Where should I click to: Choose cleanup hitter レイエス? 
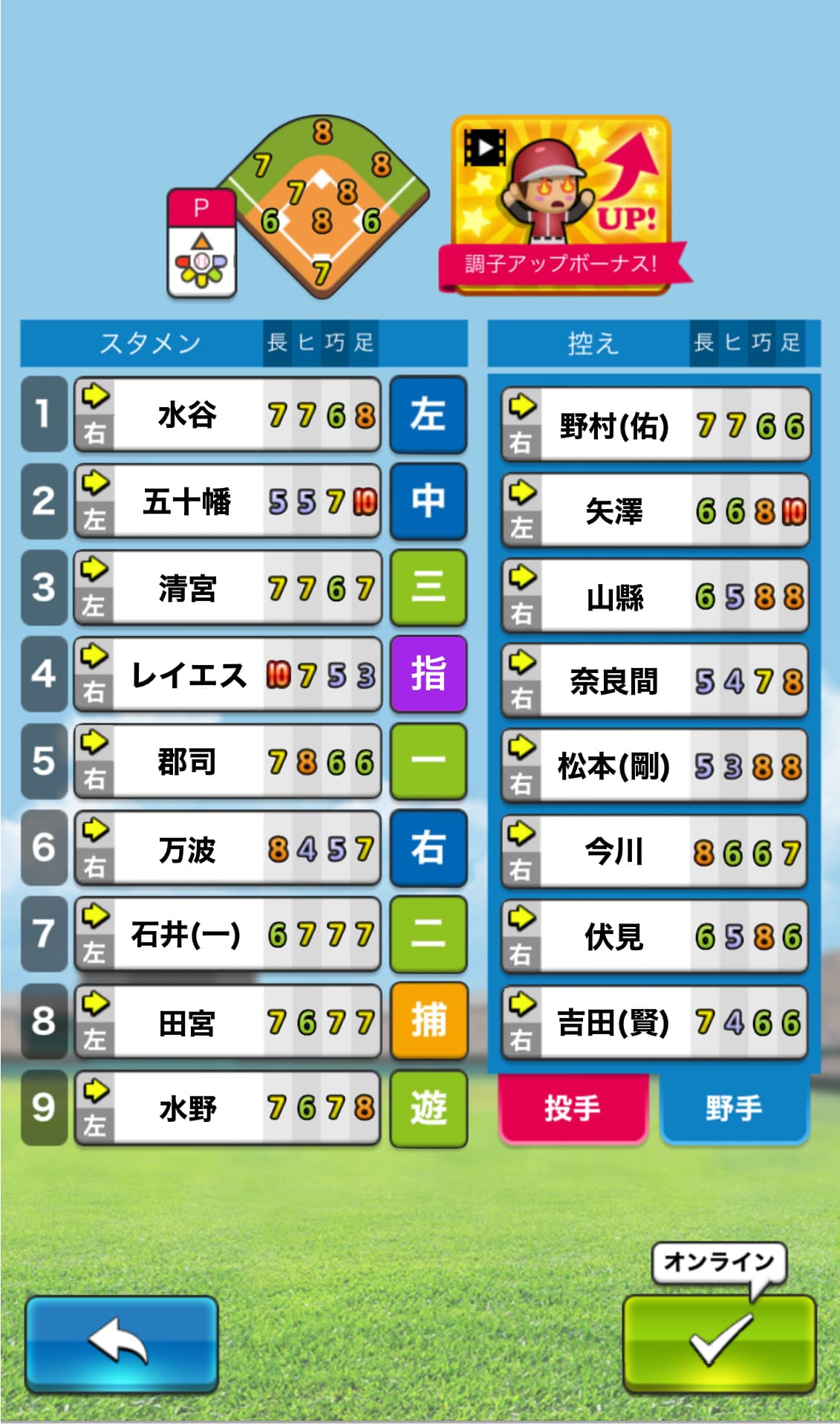[227, 675]
